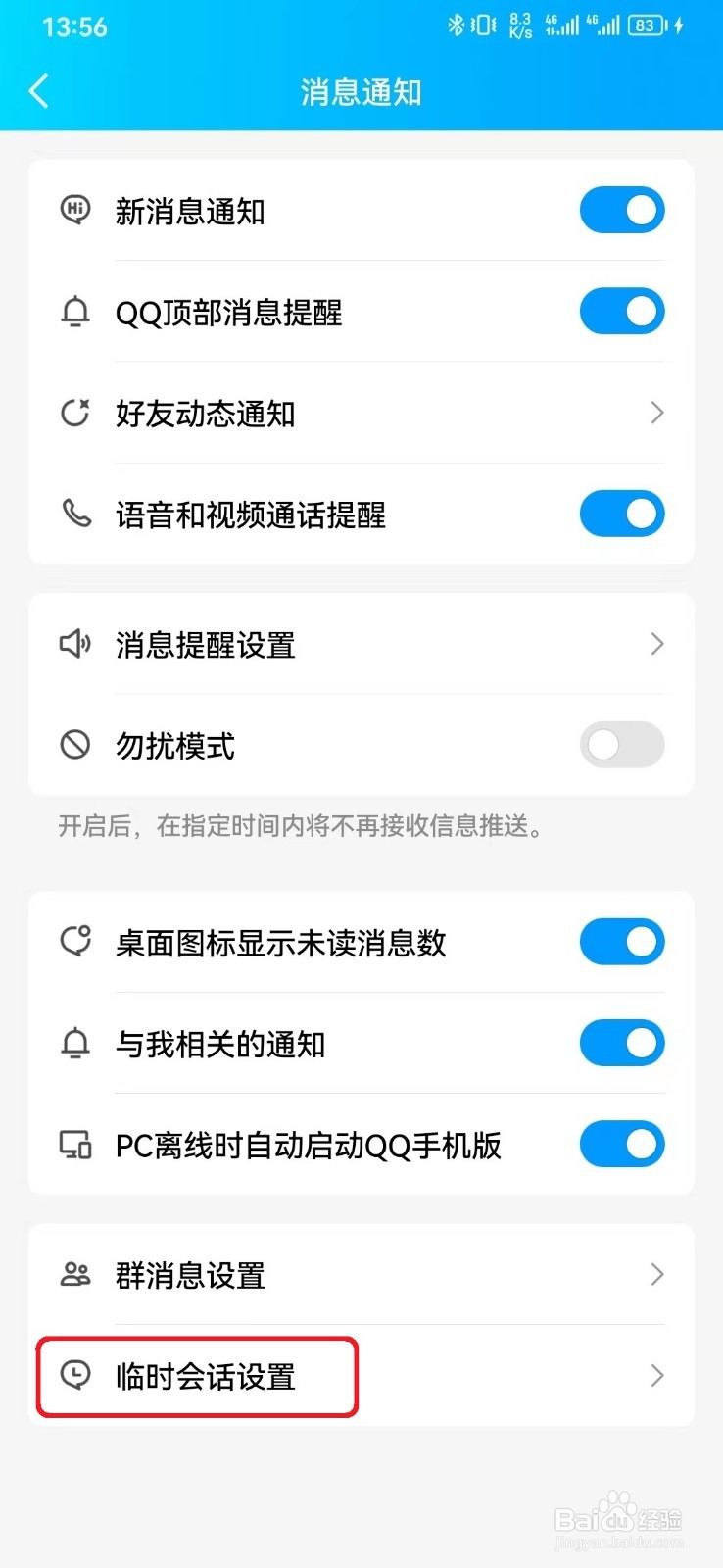Image resolution: width=723 pixels, height=1568 pixels.
Task: Tap the back arrow to leave 消息通知
Action: [38, 90]
